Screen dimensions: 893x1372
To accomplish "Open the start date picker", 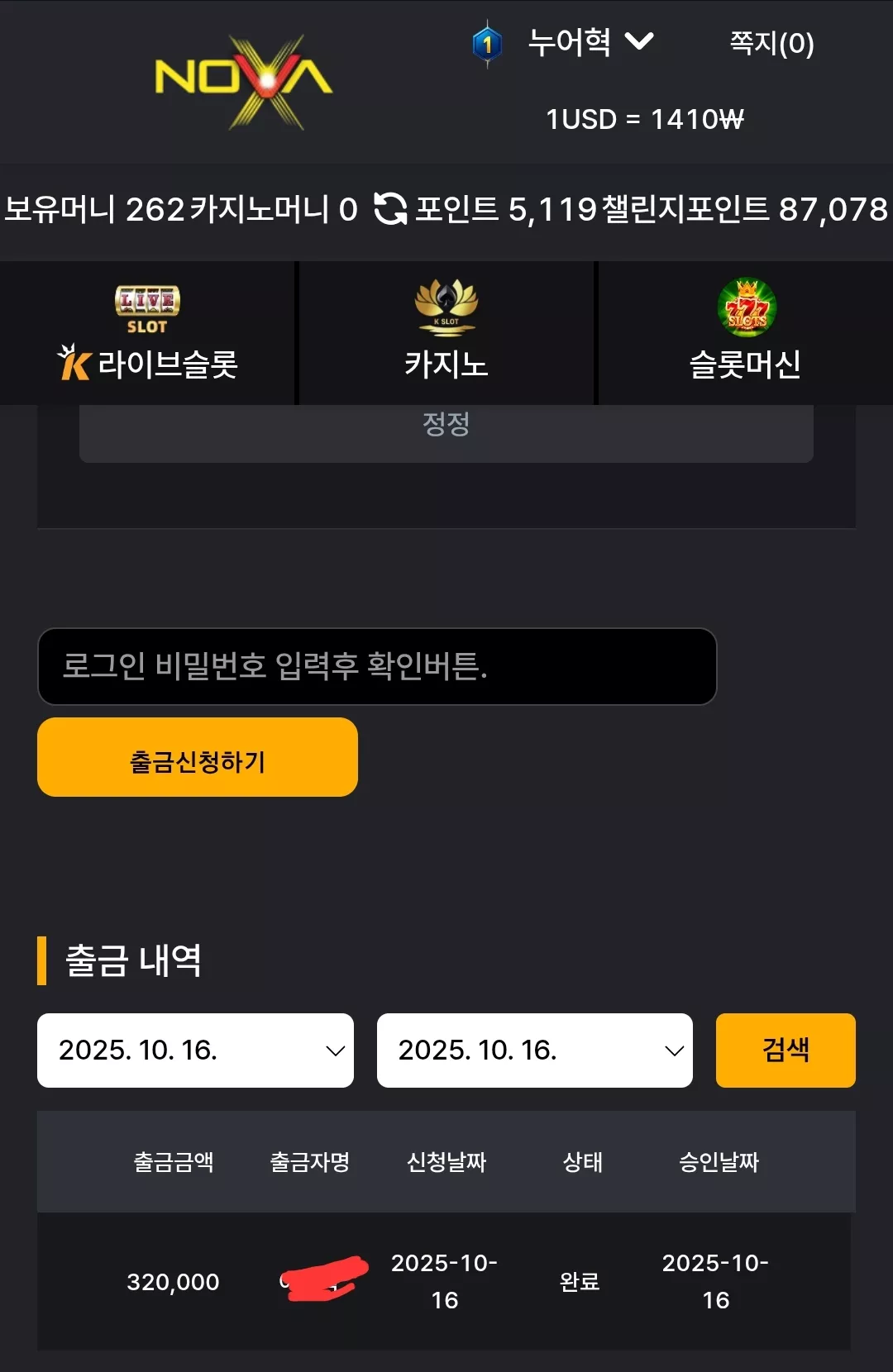I will 195,1050.
